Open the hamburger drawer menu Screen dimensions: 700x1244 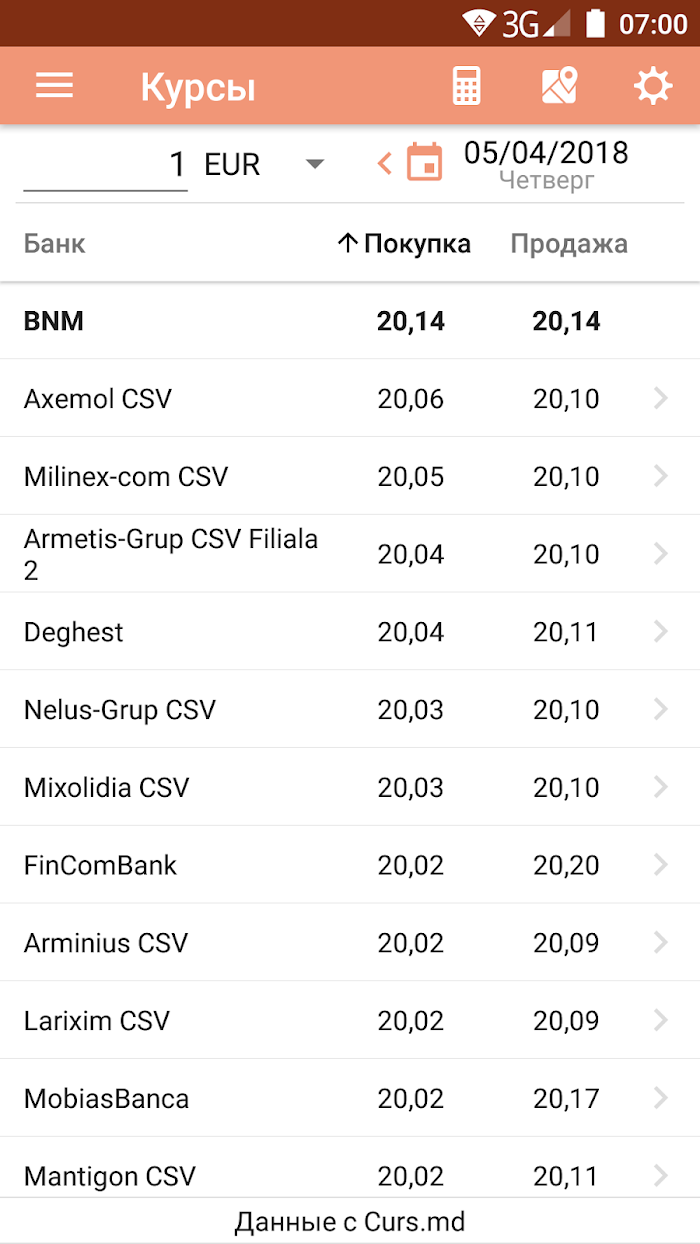[54, 86]
